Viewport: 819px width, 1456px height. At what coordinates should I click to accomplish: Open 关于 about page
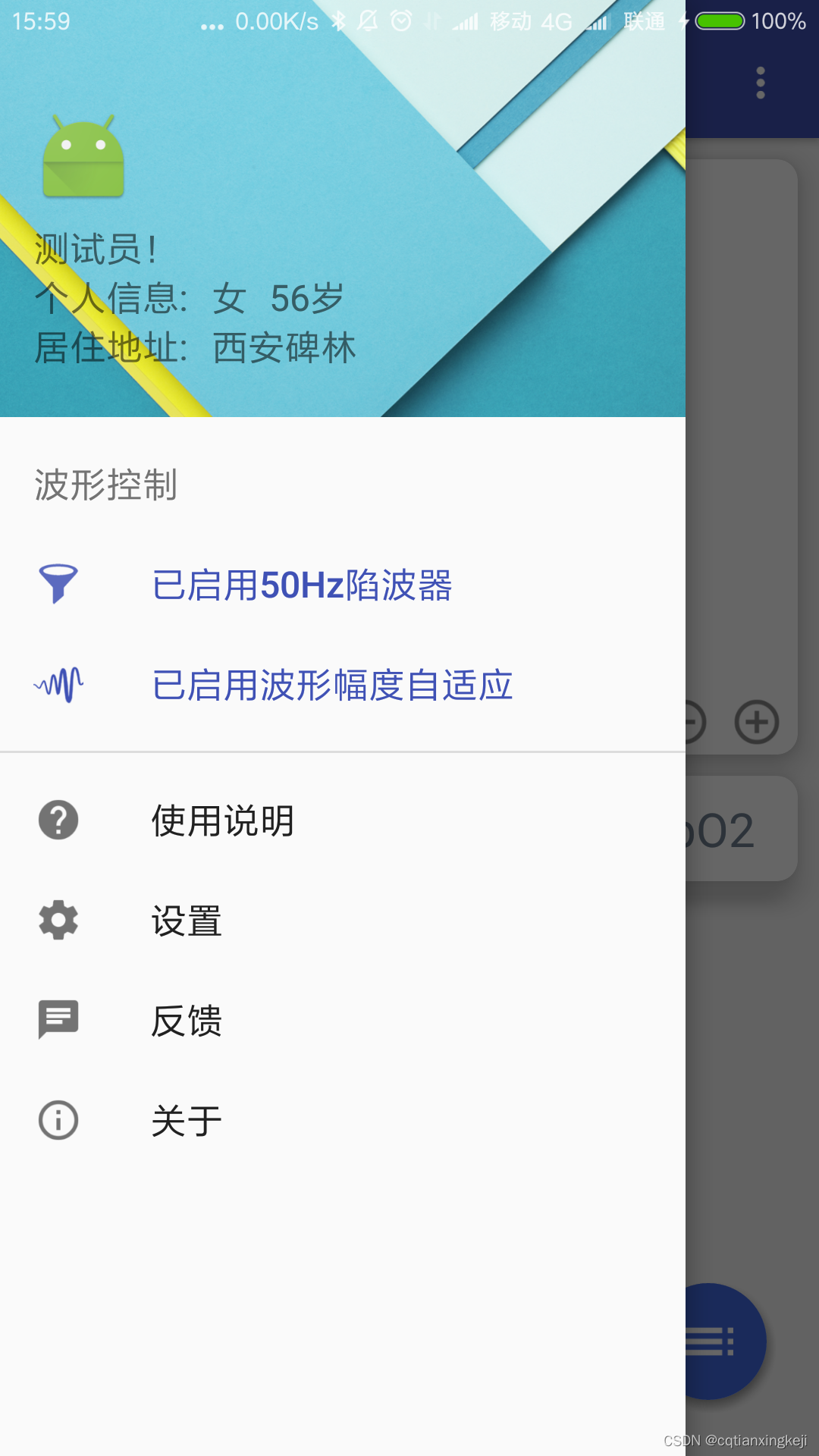tap(343, 1121)
